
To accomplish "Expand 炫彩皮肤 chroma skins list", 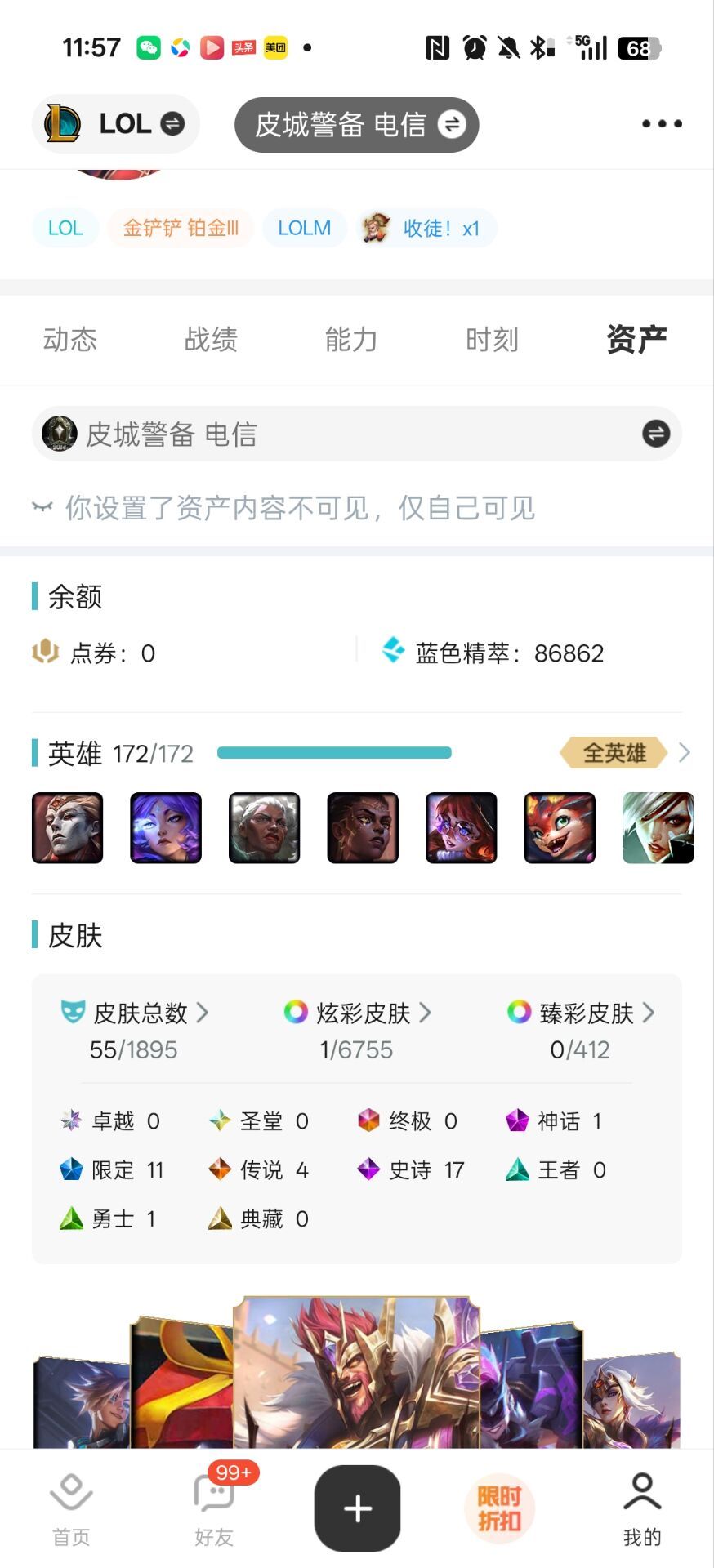I will [424, 1013].
